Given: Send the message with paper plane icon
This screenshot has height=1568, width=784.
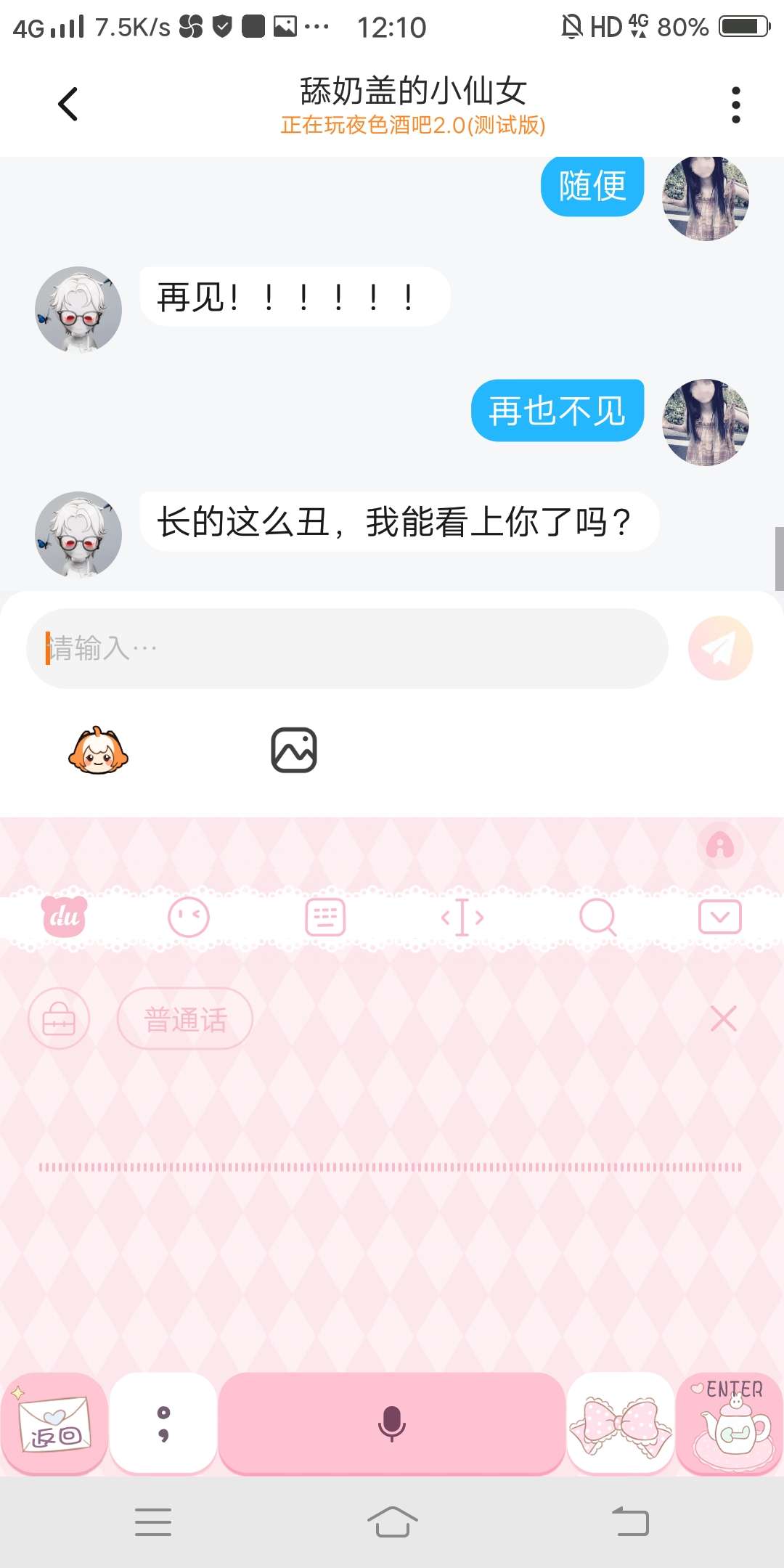Looking at the screenshot, I should pos(720,648).
